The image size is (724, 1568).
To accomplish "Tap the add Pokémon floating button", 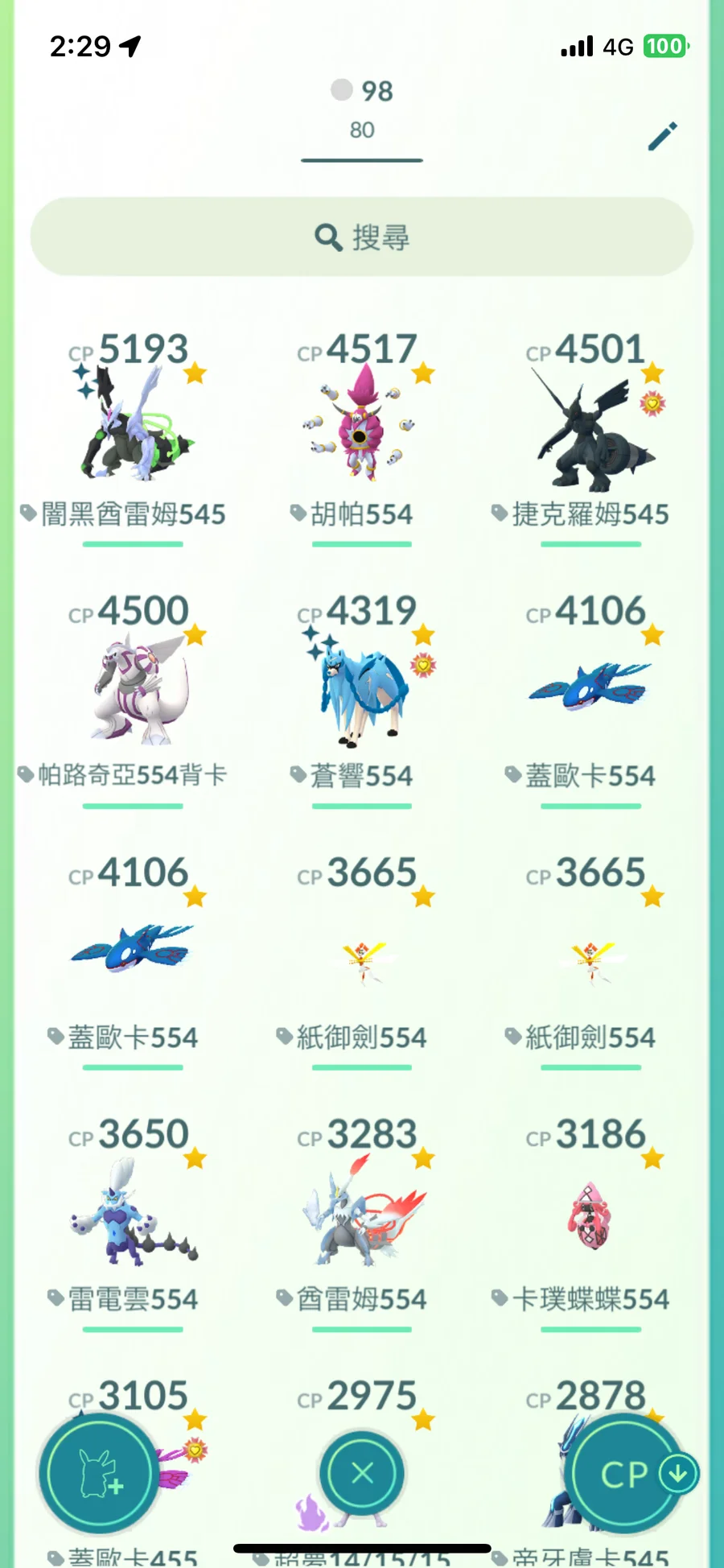I will 98,1474.
